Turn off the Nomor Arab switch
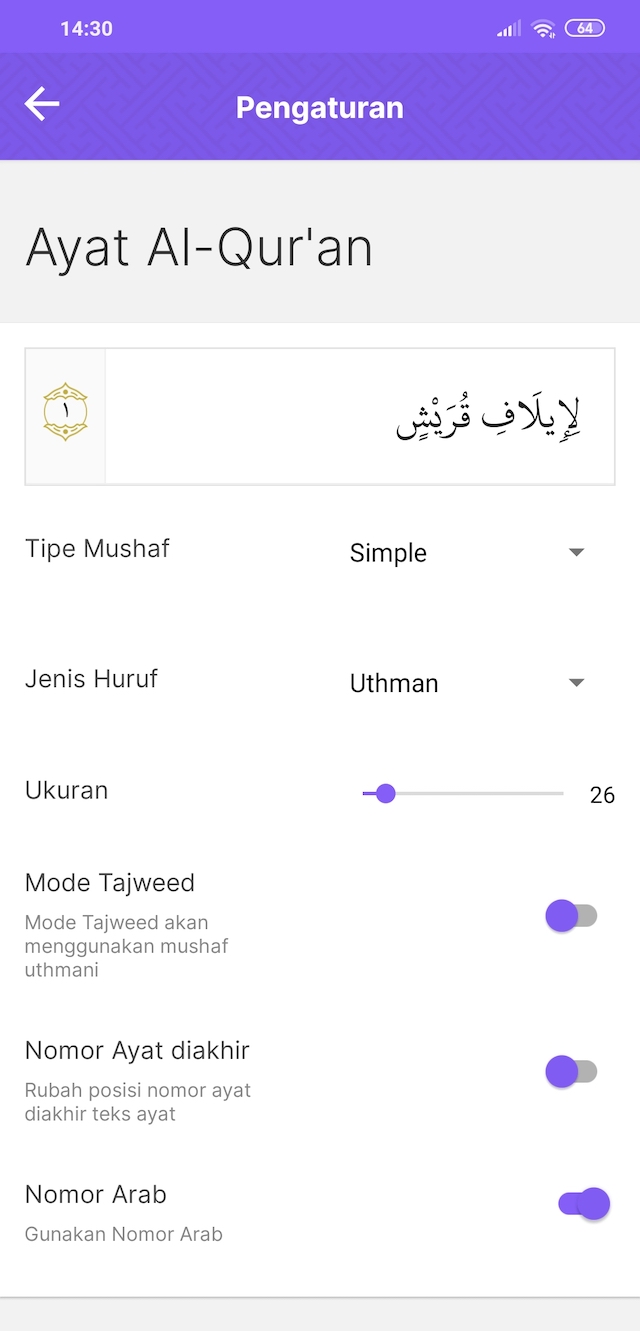Screen dimensions: 640x1331 tap(584, 1204)
